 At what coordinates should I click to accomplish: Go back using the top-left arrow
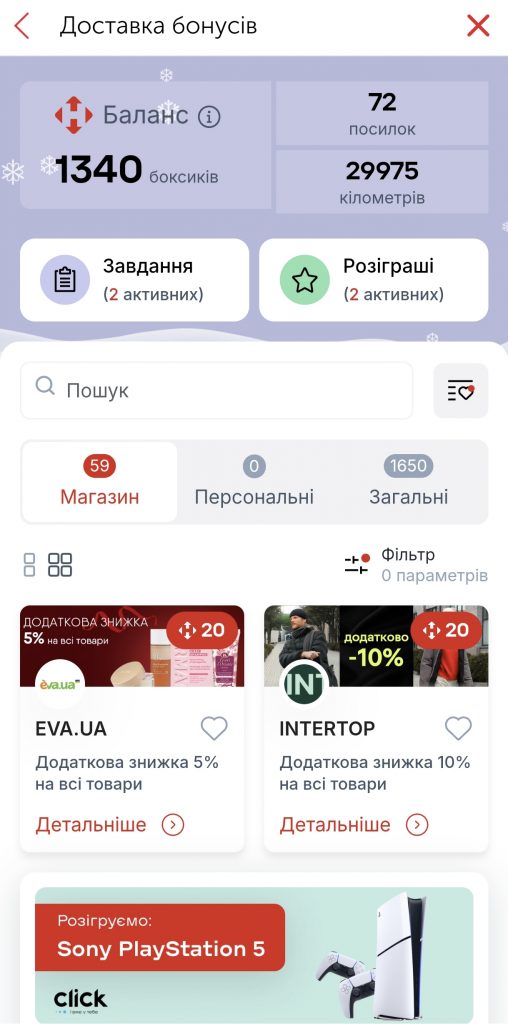[x=22, y=26]
